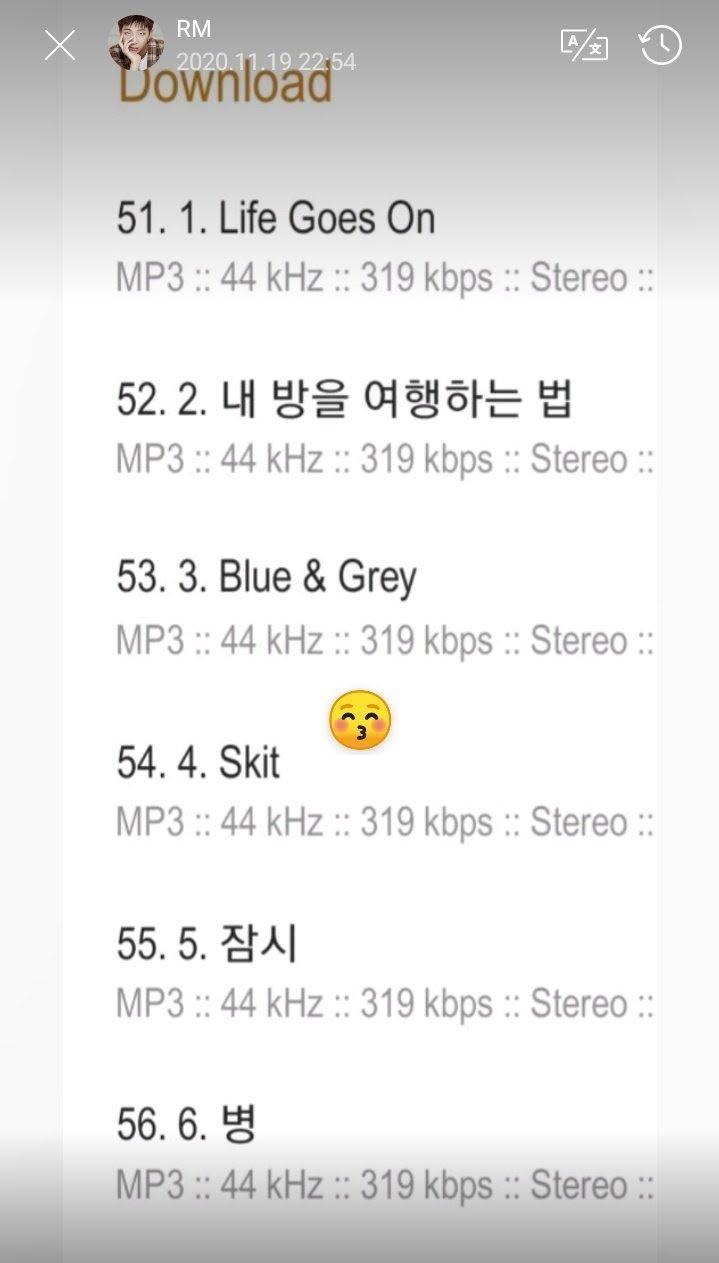
Task: Open the history clock icon
Action: pos(660,45)
